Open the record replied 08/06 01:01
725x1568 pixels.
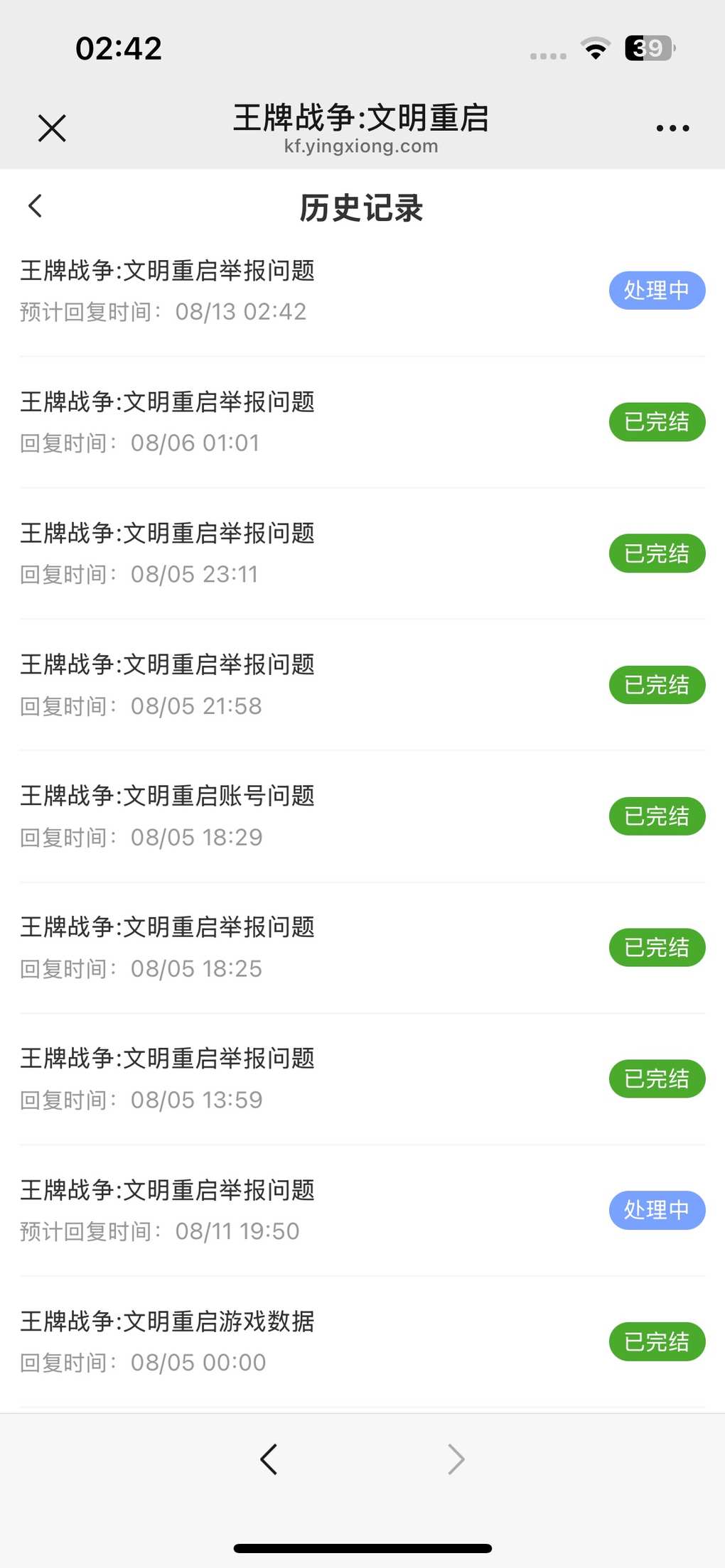click(362, 422)
